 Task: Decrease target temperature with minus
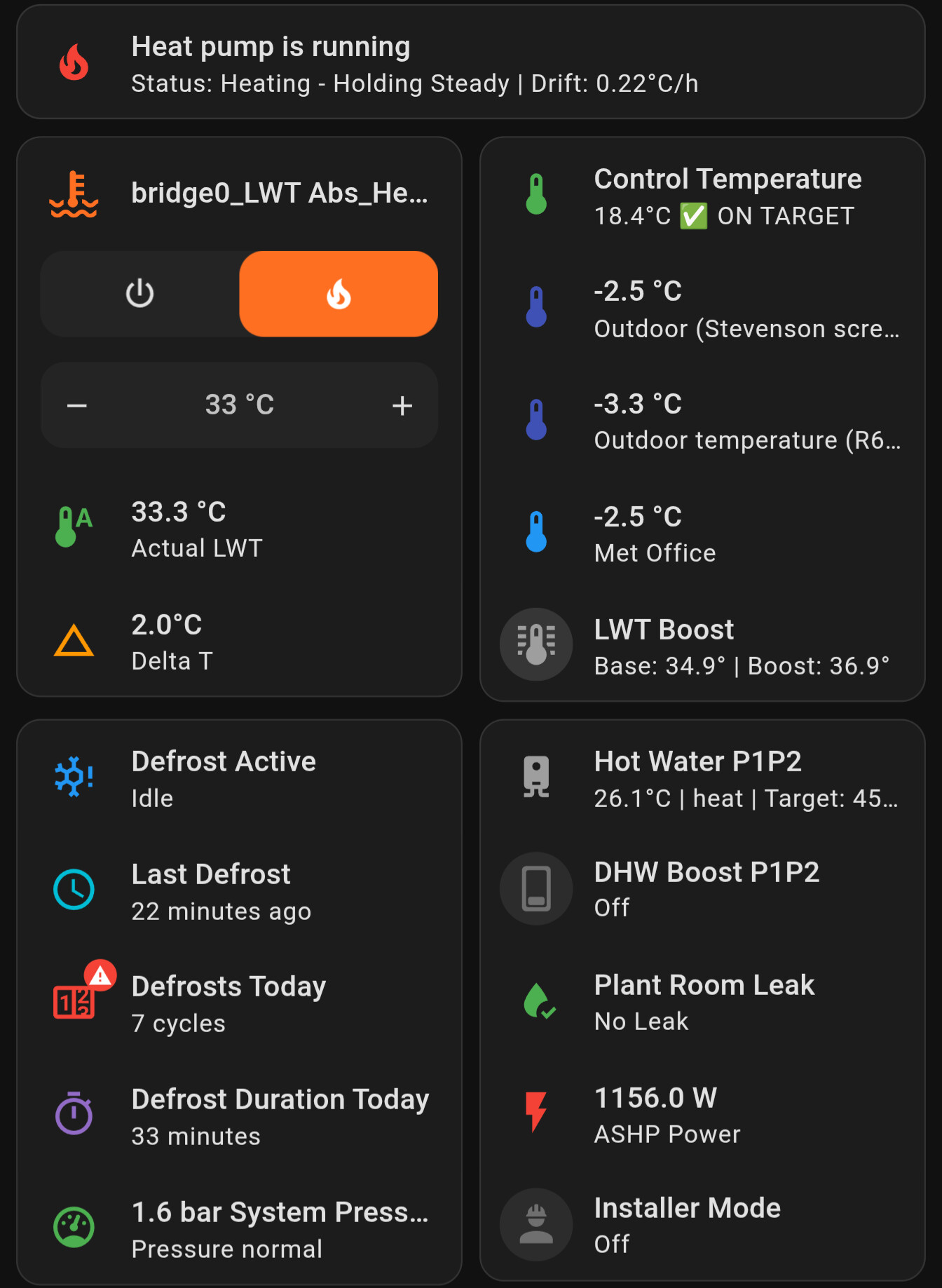(77, 405)
